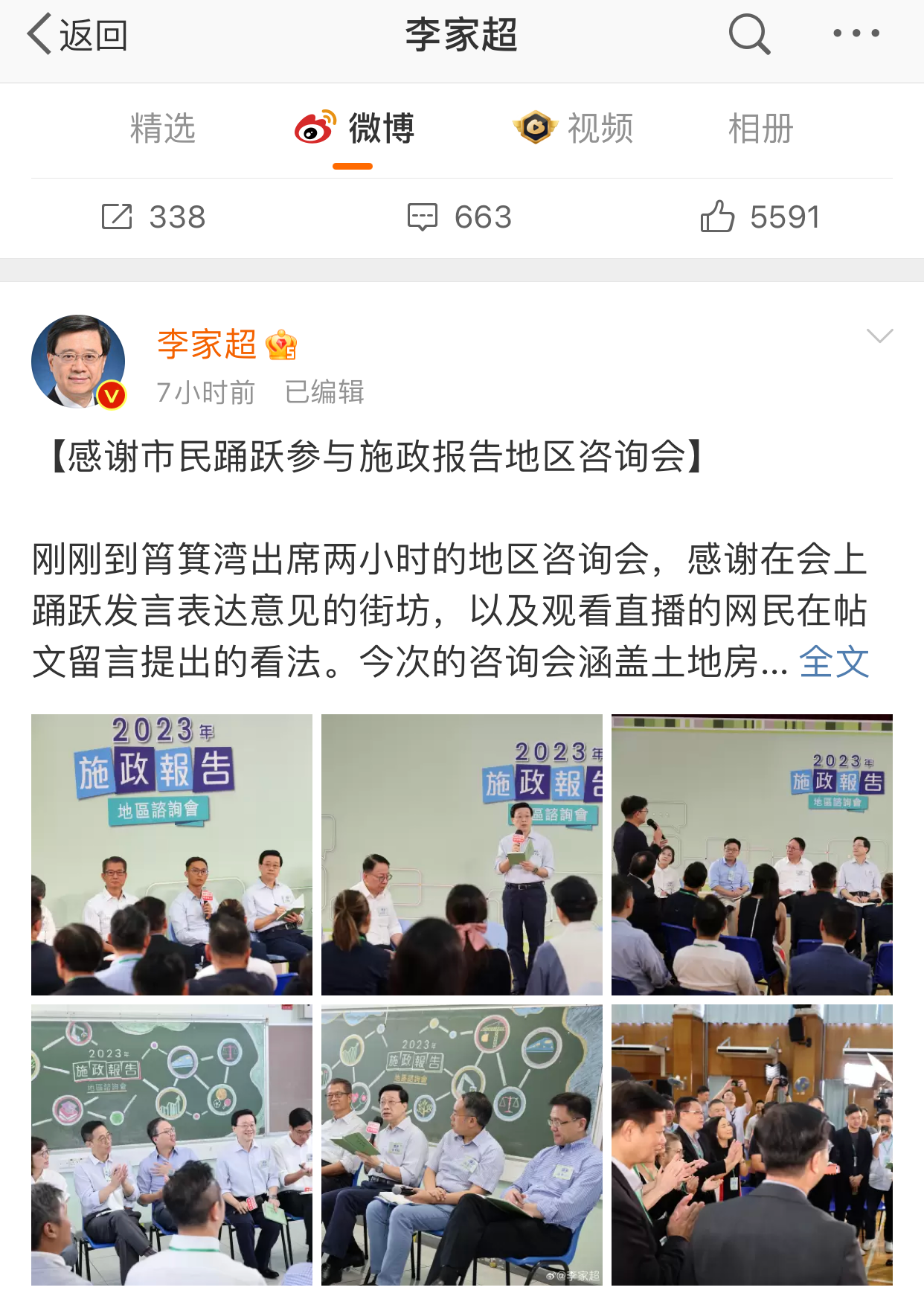Screen dimensions: 924x1299
Task: Go back using the 返回 button
Action: pyautogui.click(x=77, y=35)
